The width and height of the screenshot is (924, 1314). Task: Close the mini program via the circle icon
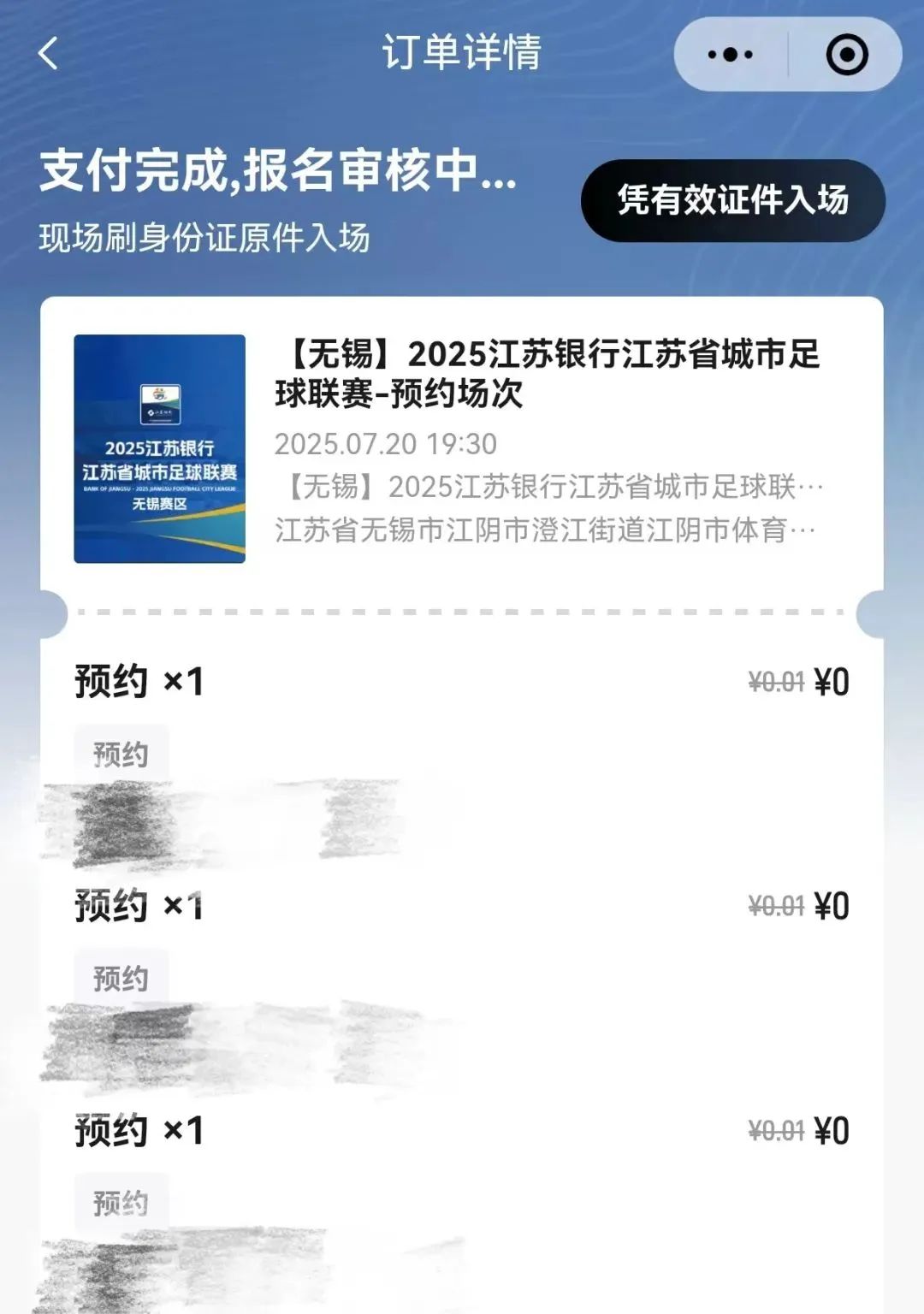point(846,55)
